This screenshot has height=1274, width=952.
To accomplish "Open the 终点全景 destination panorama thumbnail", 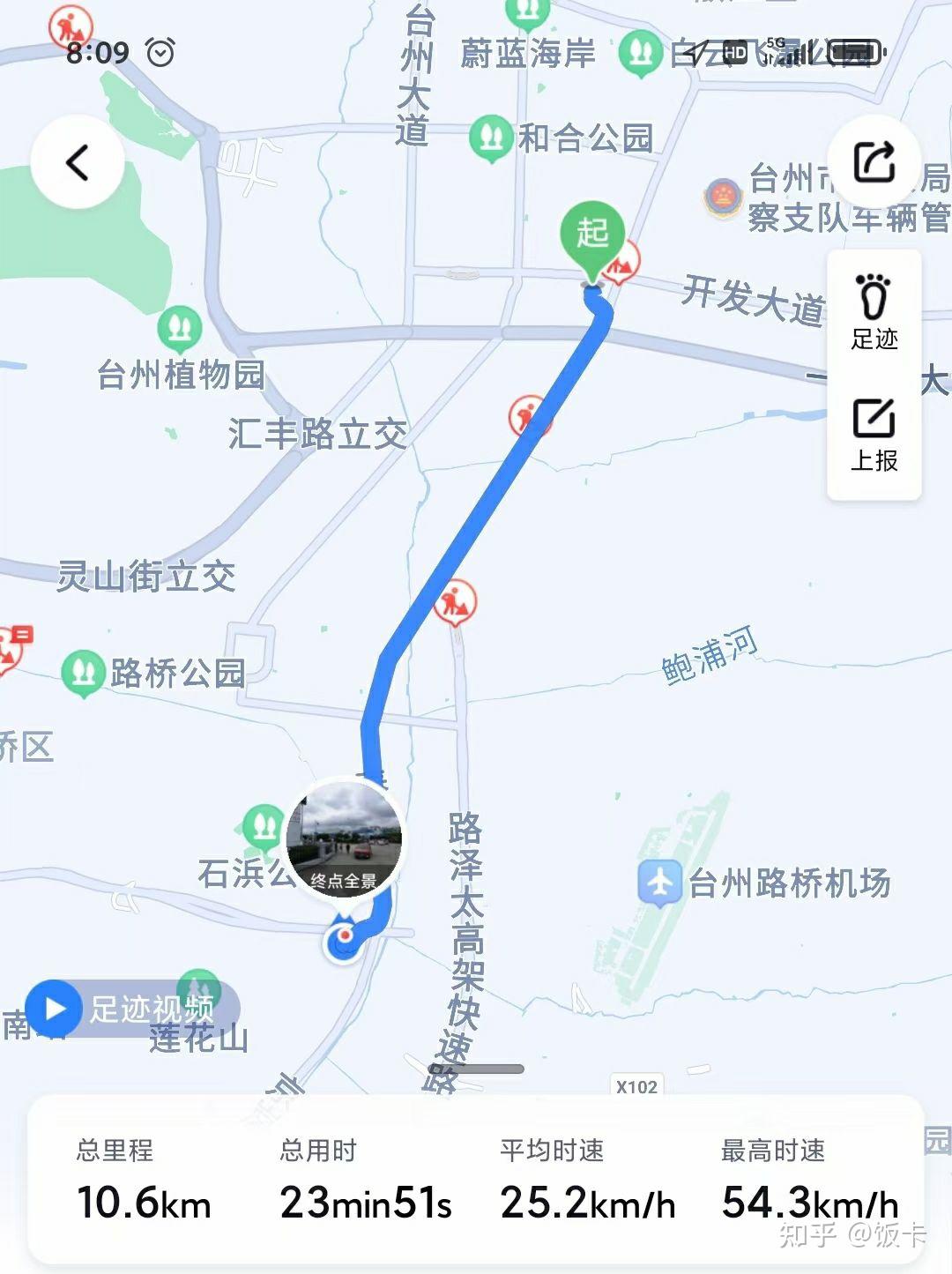I will coord(345,838).
